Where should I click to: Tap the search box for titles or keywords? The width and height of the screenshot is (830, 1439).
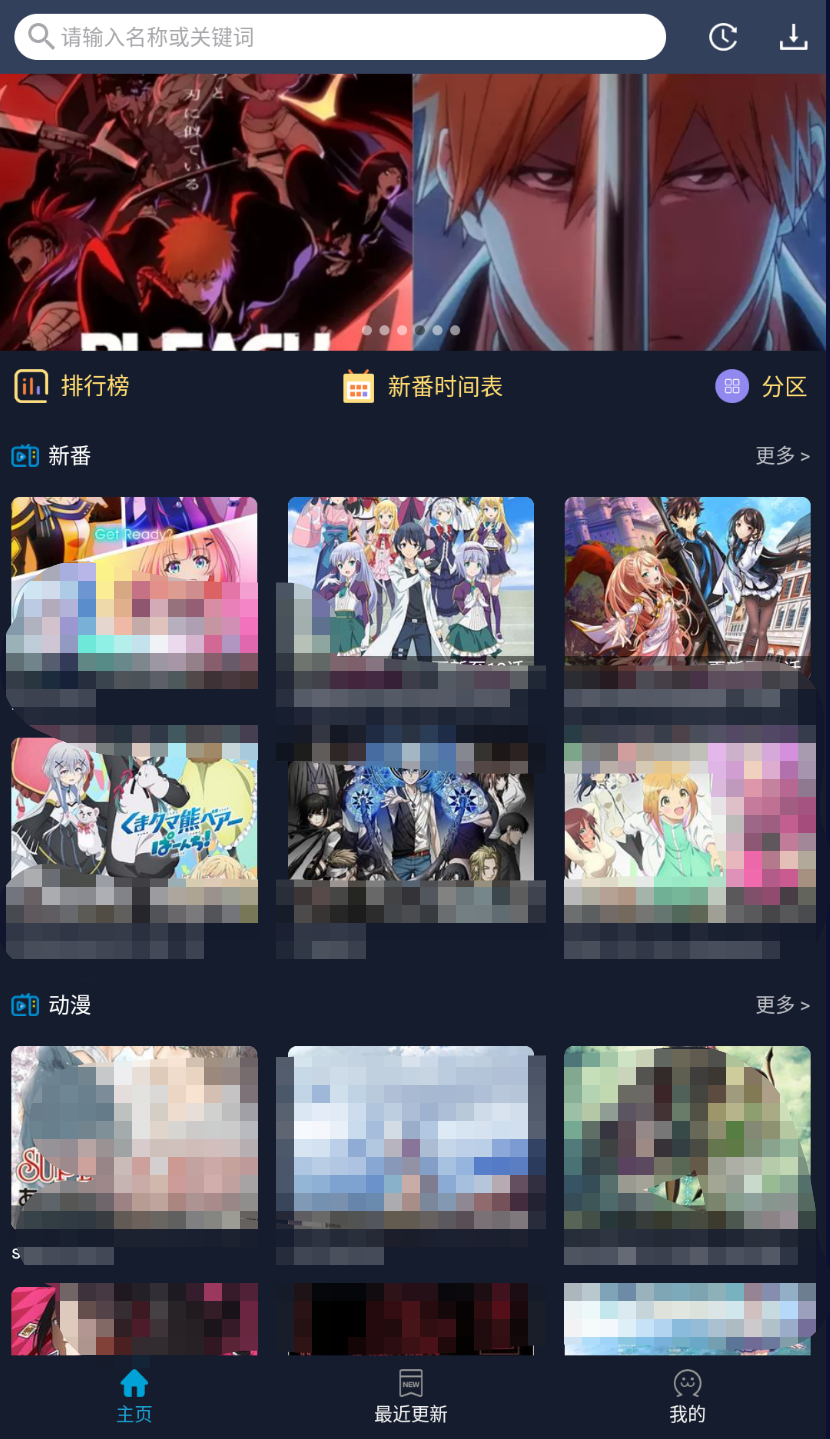click(x=340, y=37)
